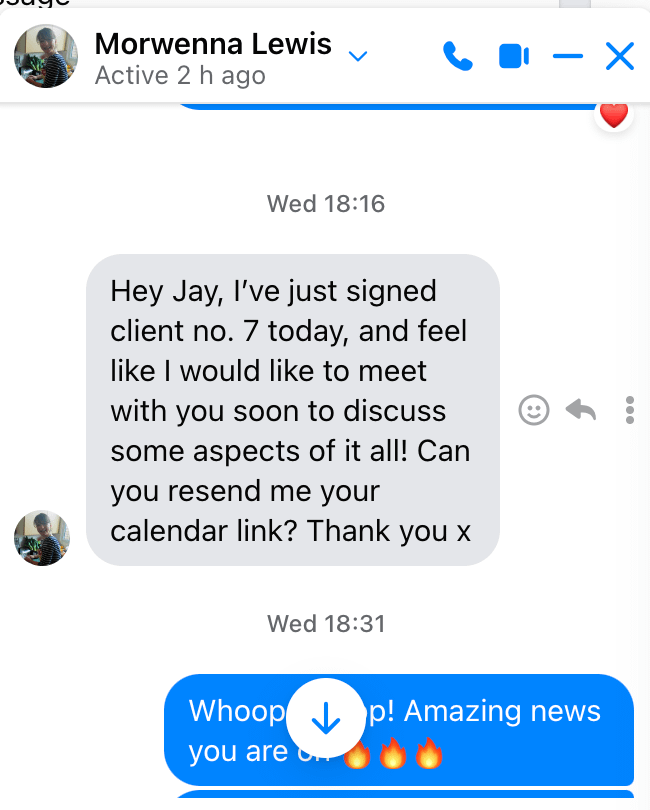This screenshot has width=650, height=810.
Task: Minimize the chat window
Action: tap(567, 57)
